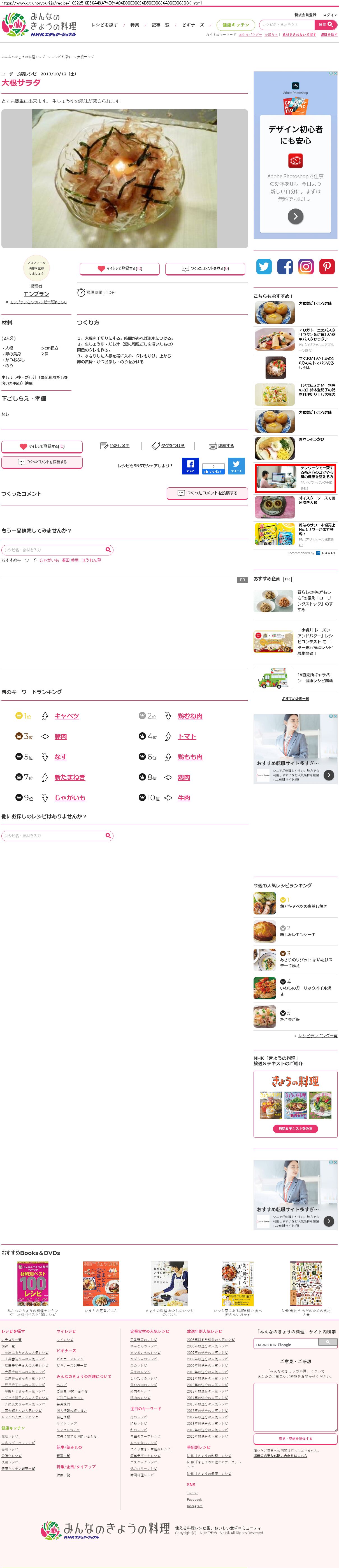The image size is (339, 1568).
Task: Open the Twitter icon in sidebar
Action: (264, 267)
